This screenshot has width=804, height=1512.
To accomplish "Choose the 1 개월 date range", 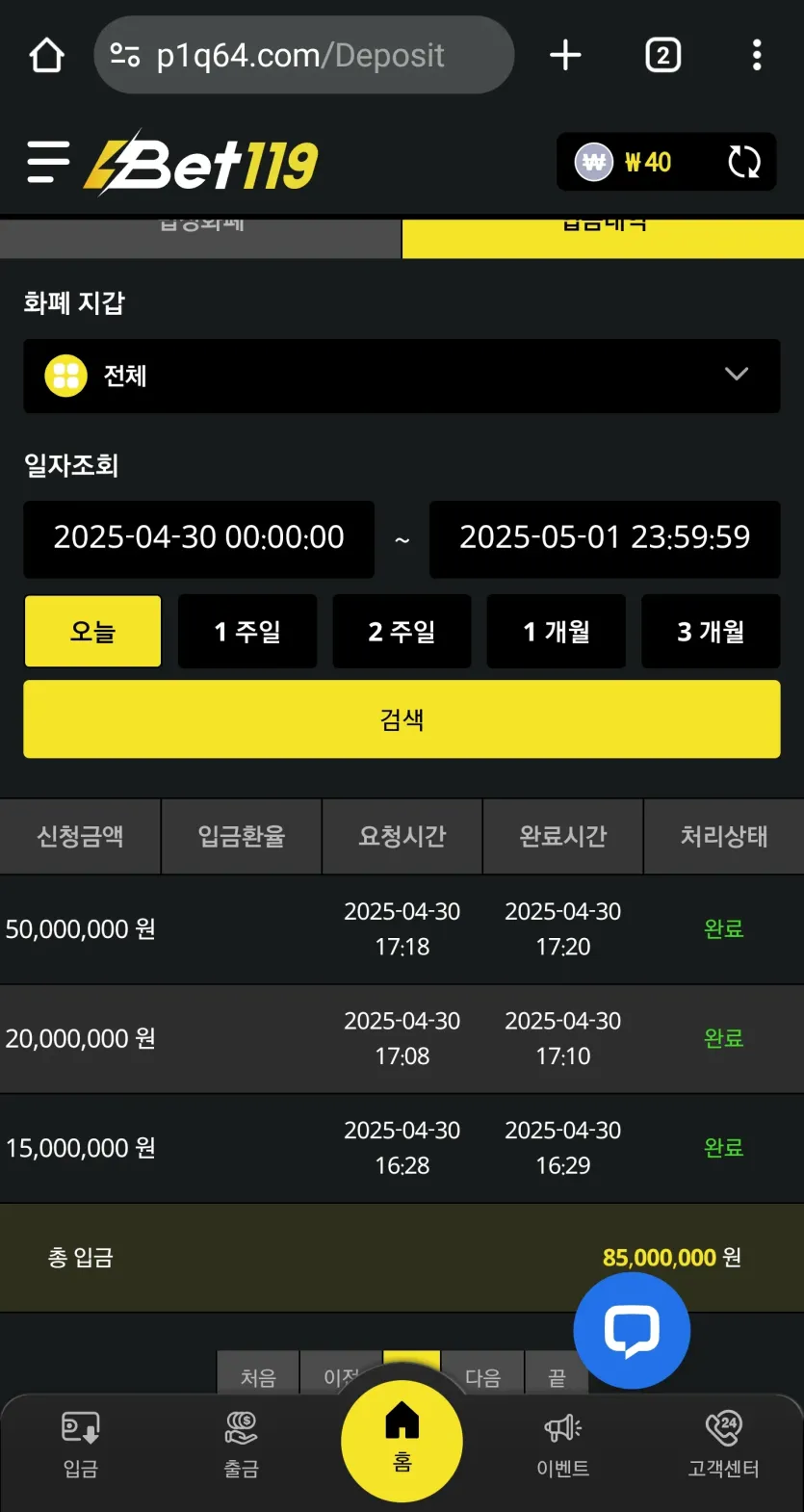I will point(557,632).
